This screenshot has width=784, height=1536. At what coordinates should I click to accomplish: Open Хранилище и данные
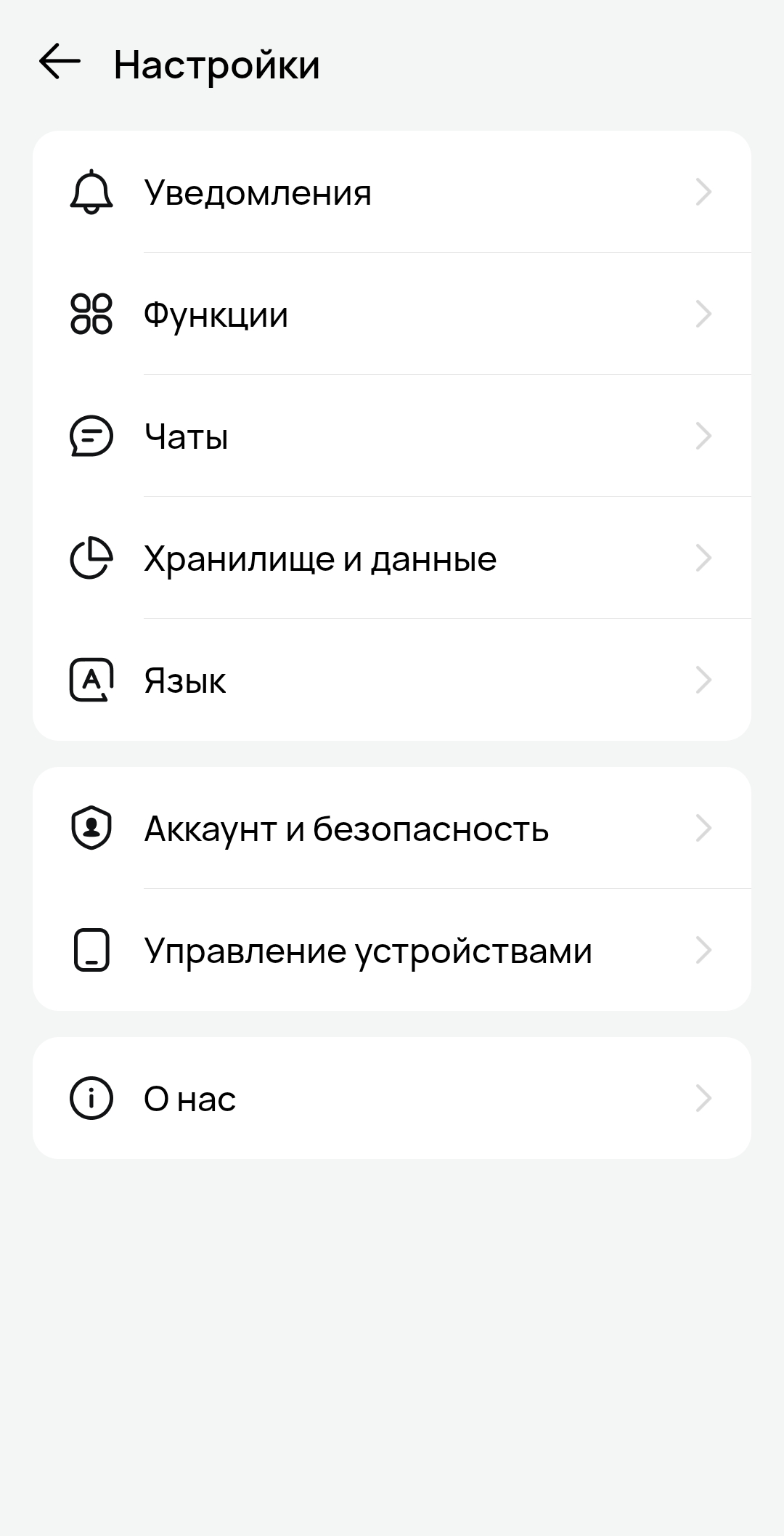click(391, 558)
